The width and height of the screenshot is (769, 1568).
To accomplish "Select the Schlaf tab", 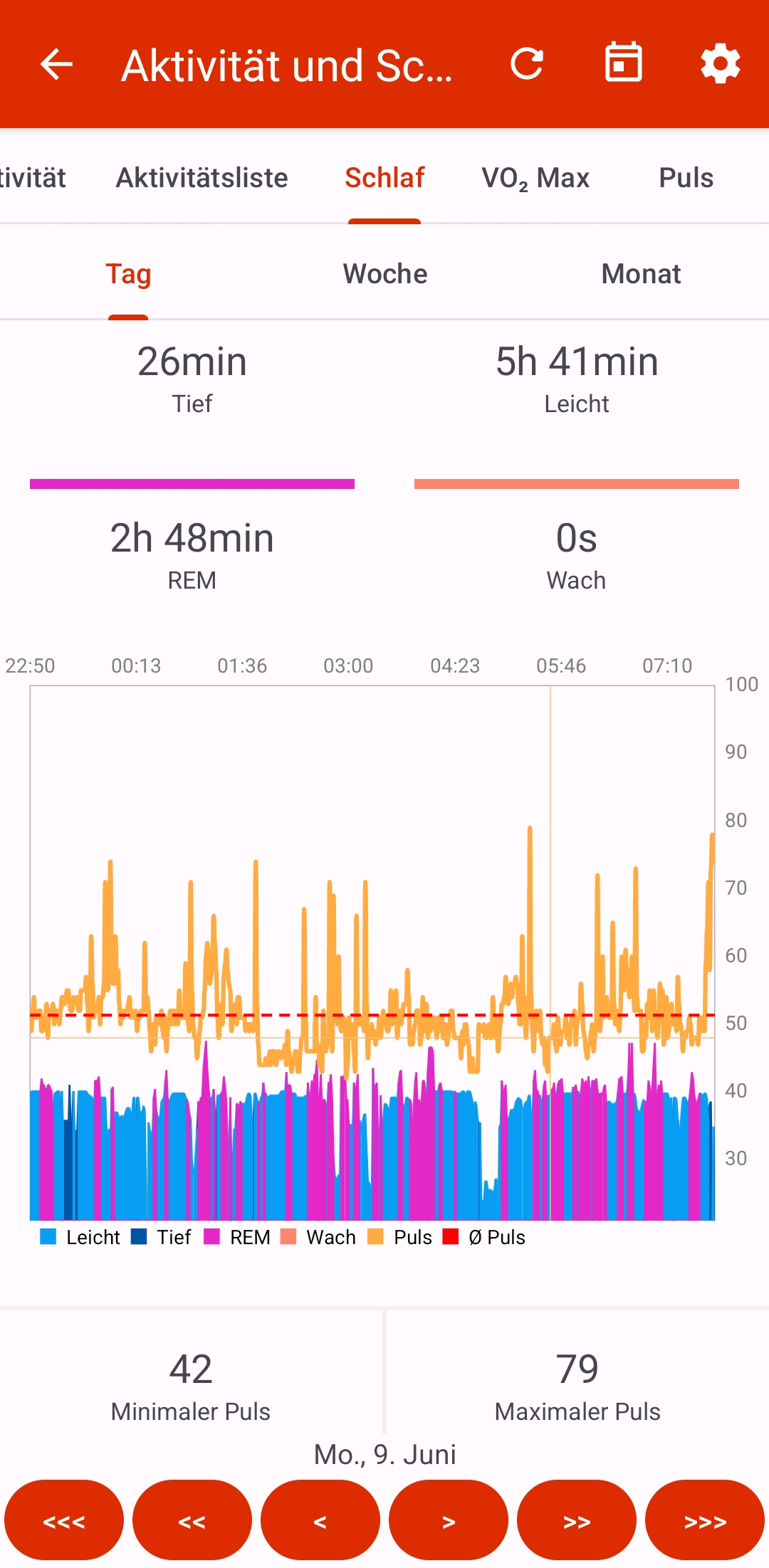I will pyautogui.click(x=384, y=178).
